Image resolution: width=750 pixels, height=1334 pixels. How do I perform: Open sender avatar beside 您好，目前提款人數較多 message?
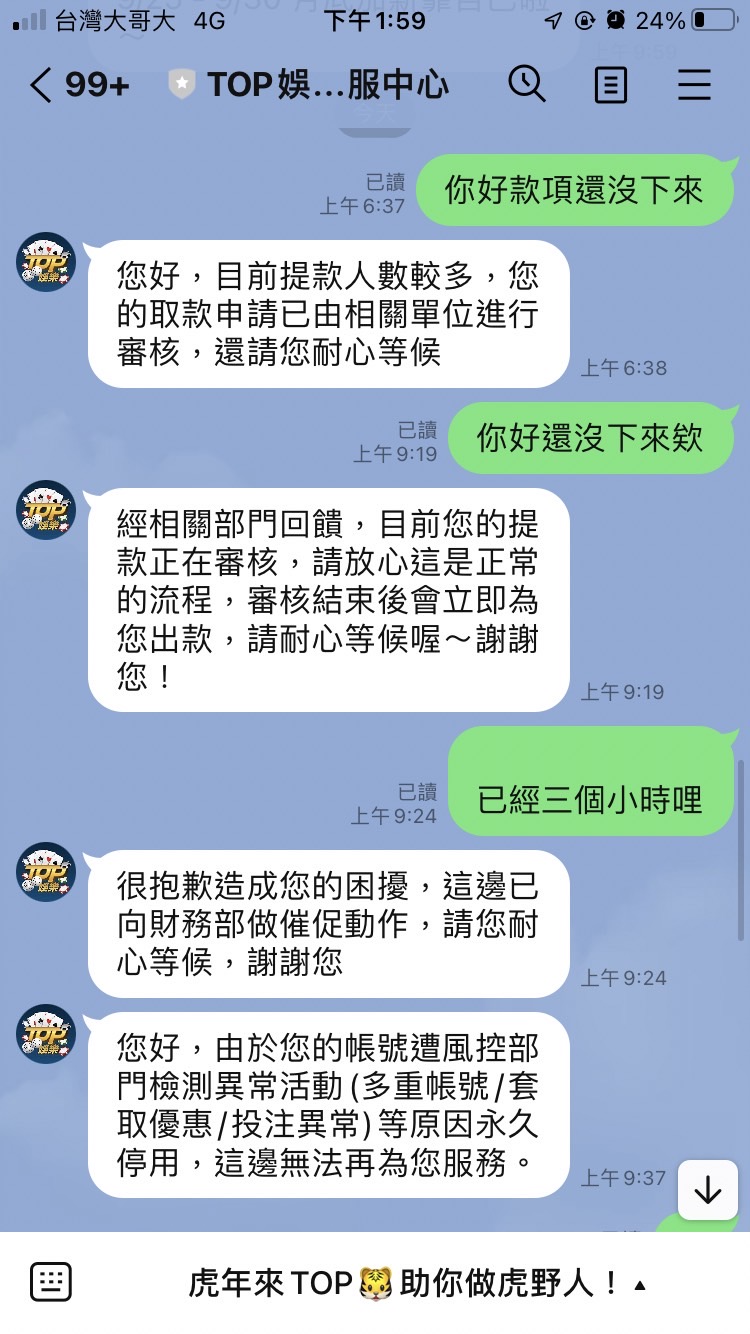pos(46,263)
